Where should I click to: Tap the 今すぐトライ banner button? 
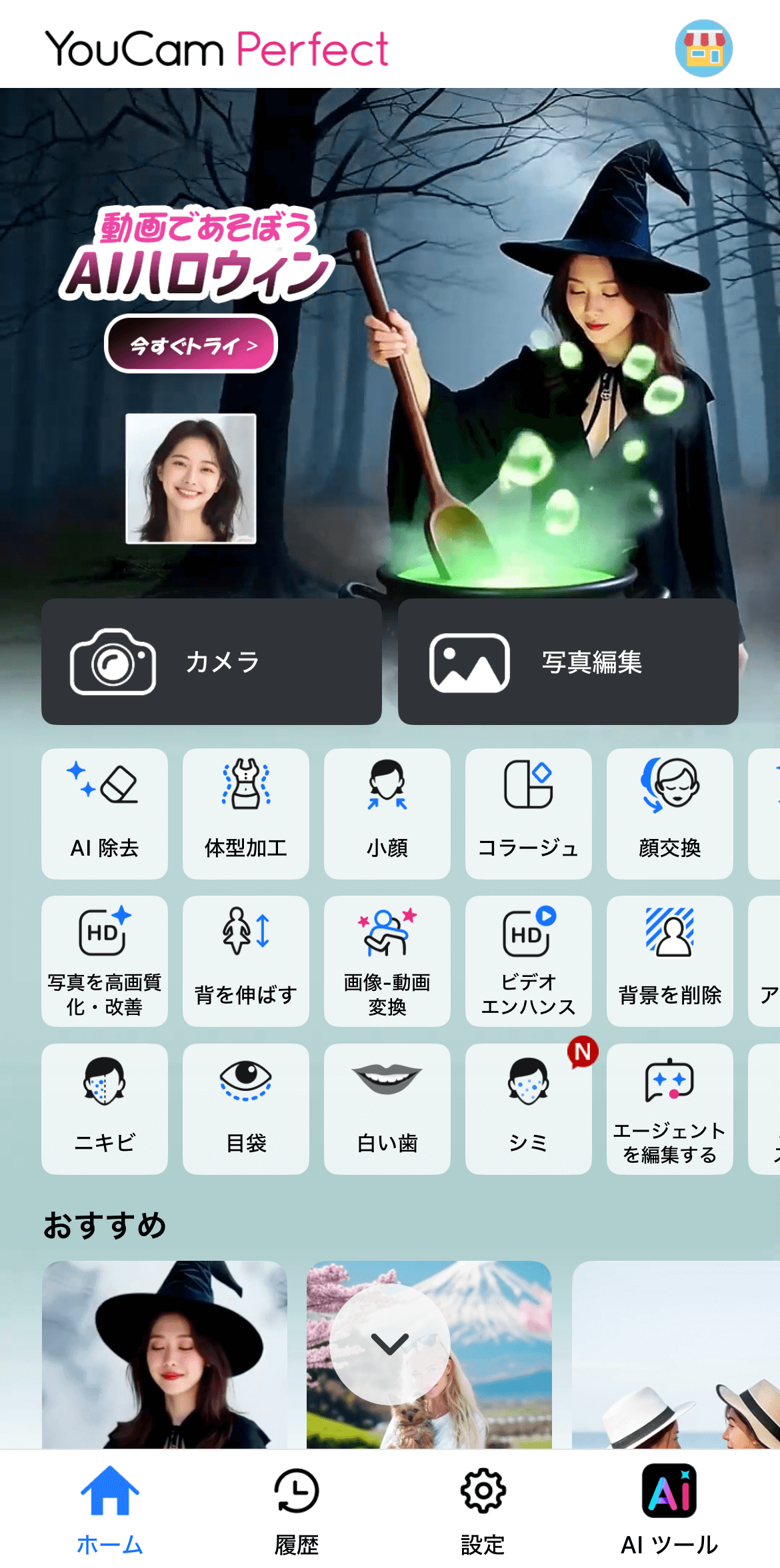(x=191, y=344)
